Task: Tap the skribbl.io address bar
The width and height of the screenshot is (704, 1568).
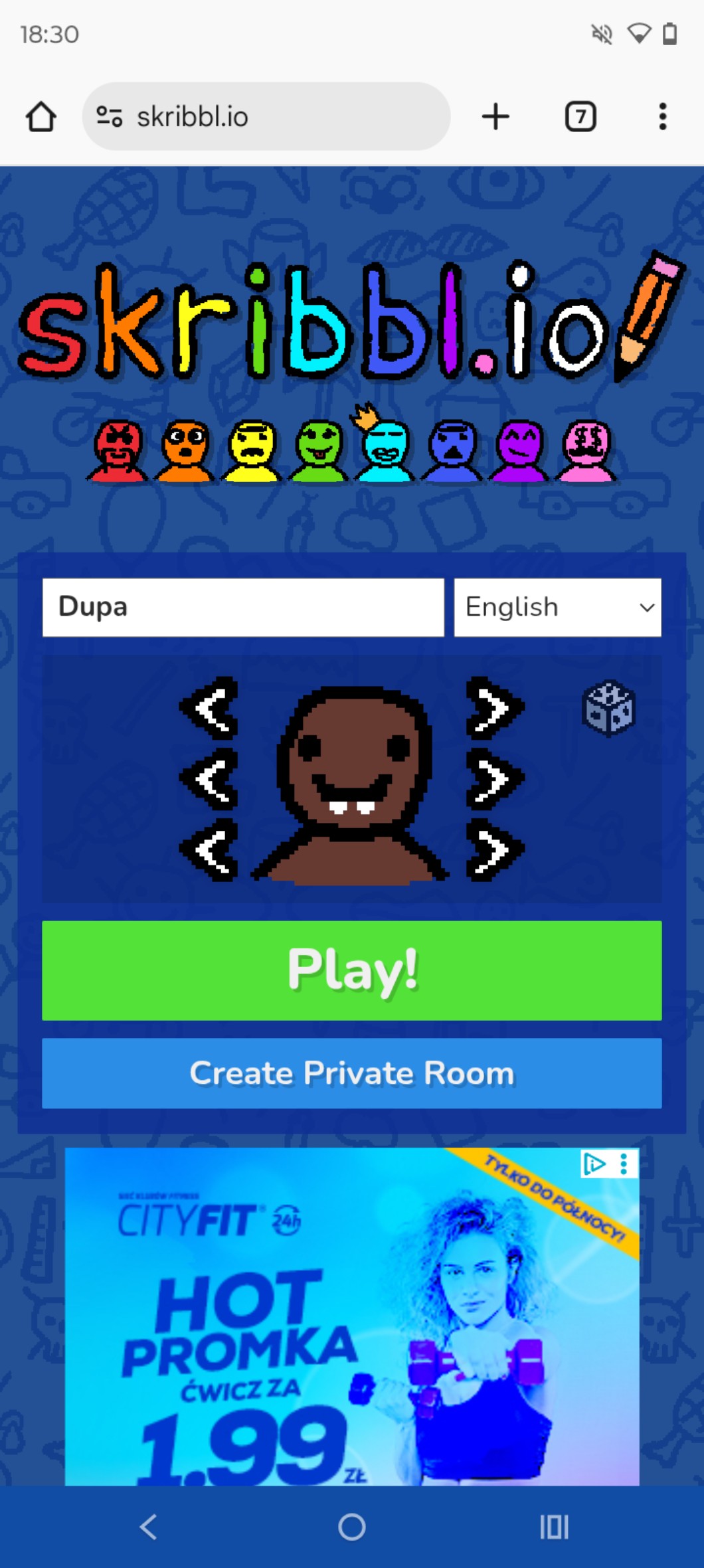Action: 266,117
